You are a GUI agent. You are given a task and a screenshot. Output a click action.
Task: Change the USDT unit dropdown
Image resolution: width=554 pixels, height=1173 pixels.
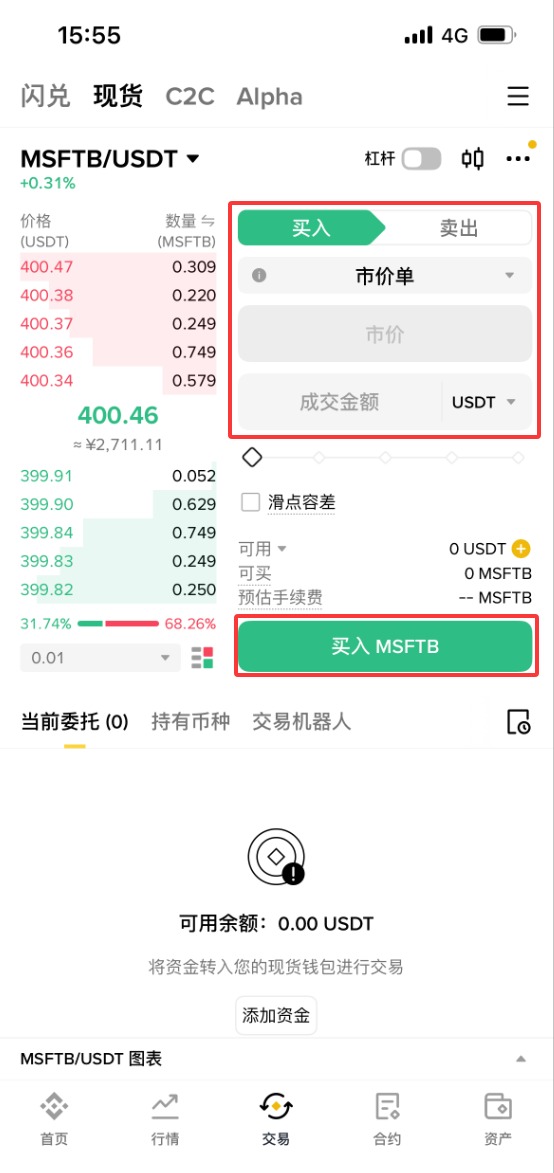click(484, 402)
